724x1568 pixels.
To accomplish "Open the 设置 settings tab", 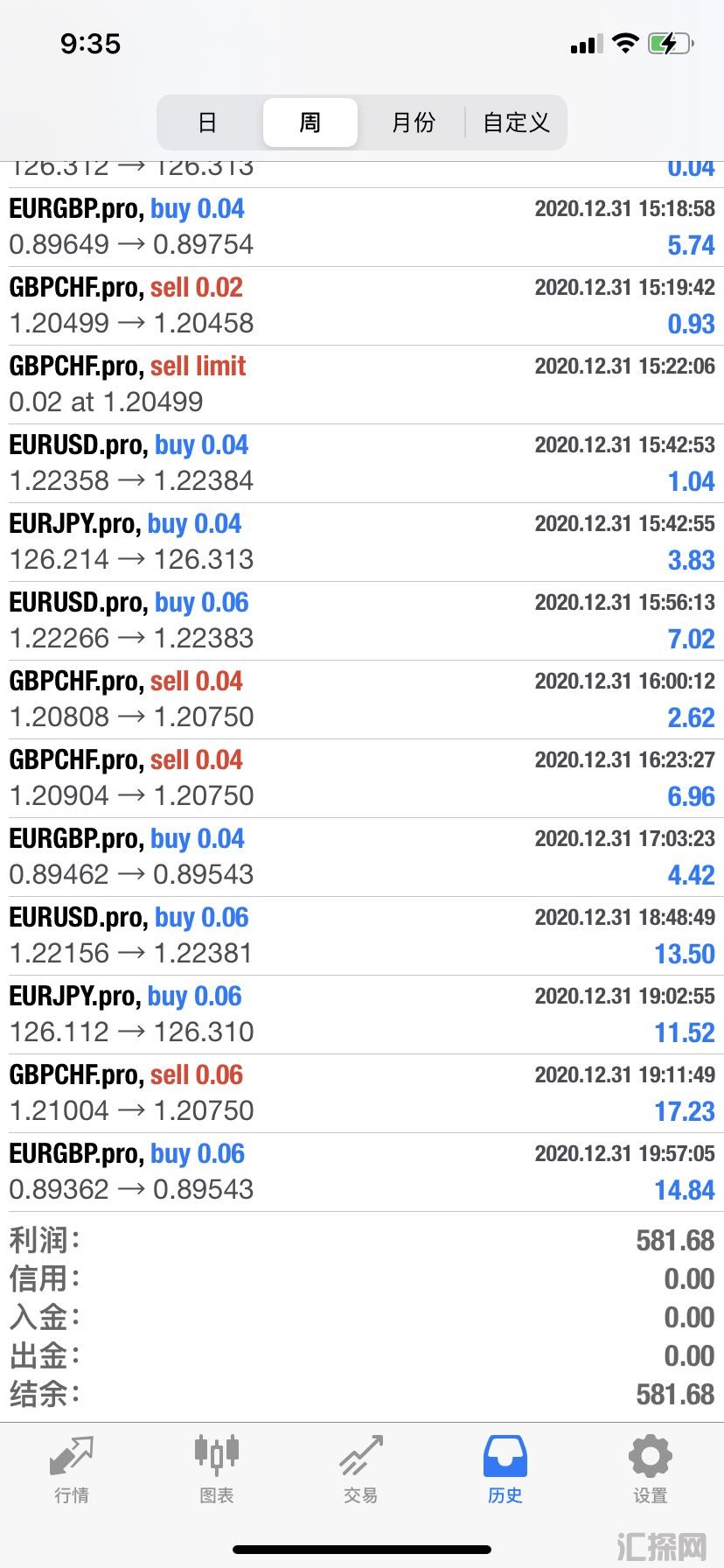I will 650,1470.
